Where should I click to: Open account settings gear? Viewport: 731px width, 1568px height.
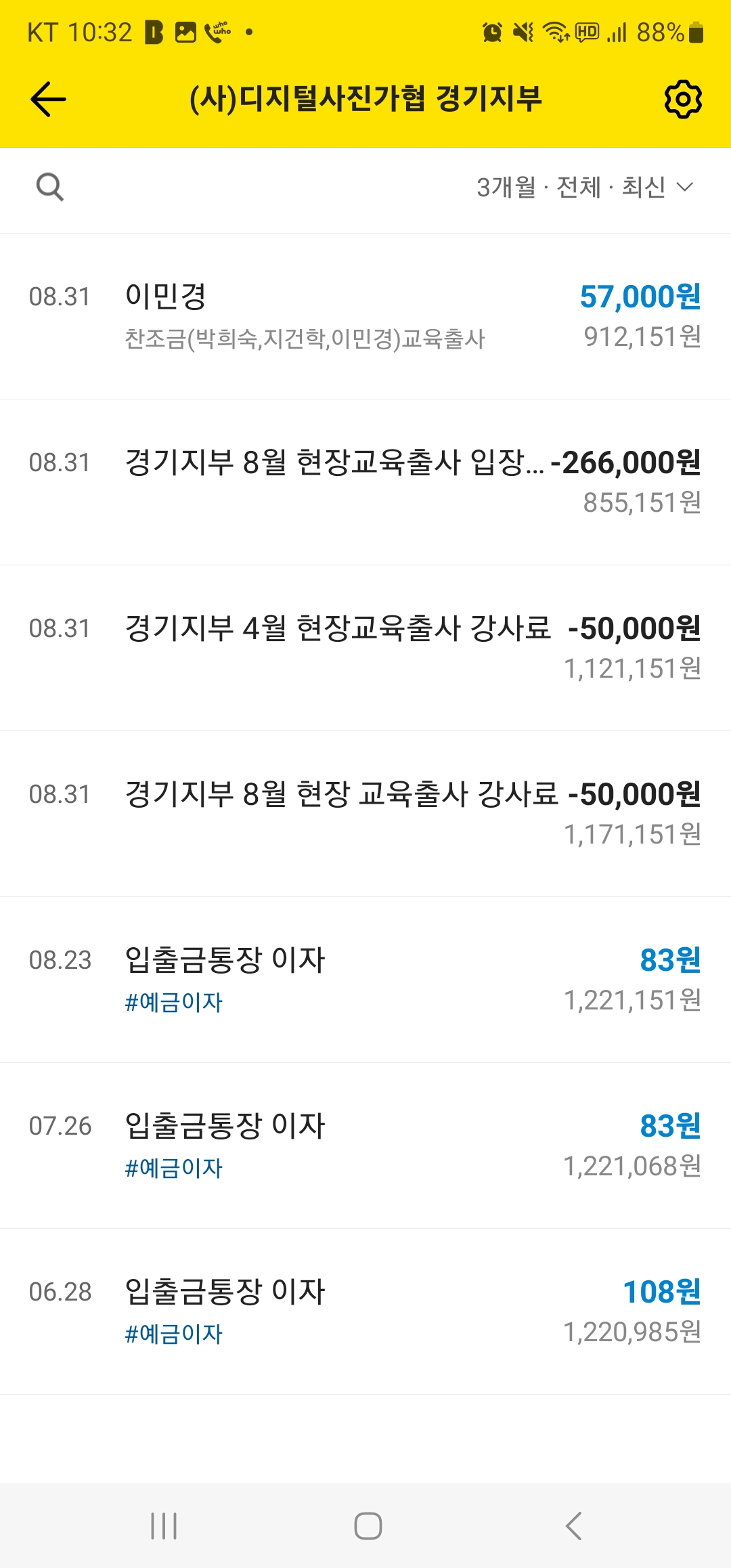(683, 100)
